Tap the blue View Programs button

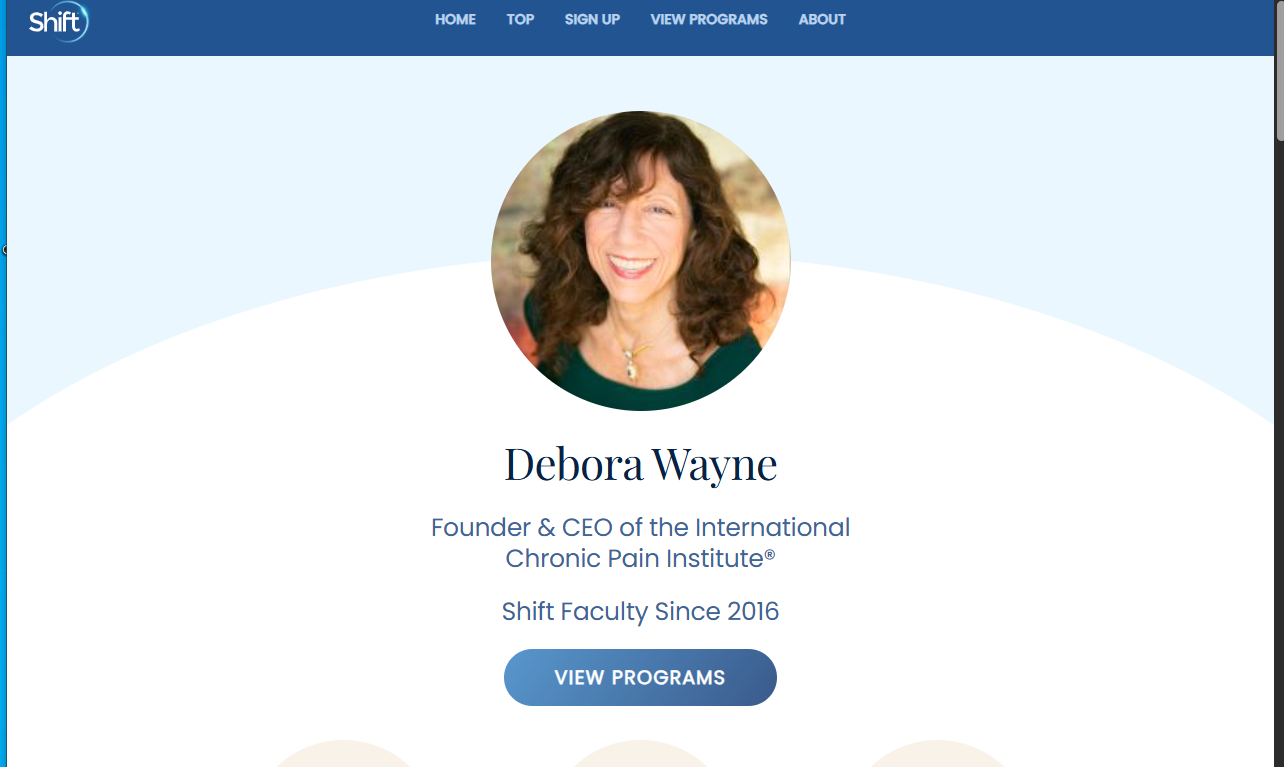tap(640, 678)
